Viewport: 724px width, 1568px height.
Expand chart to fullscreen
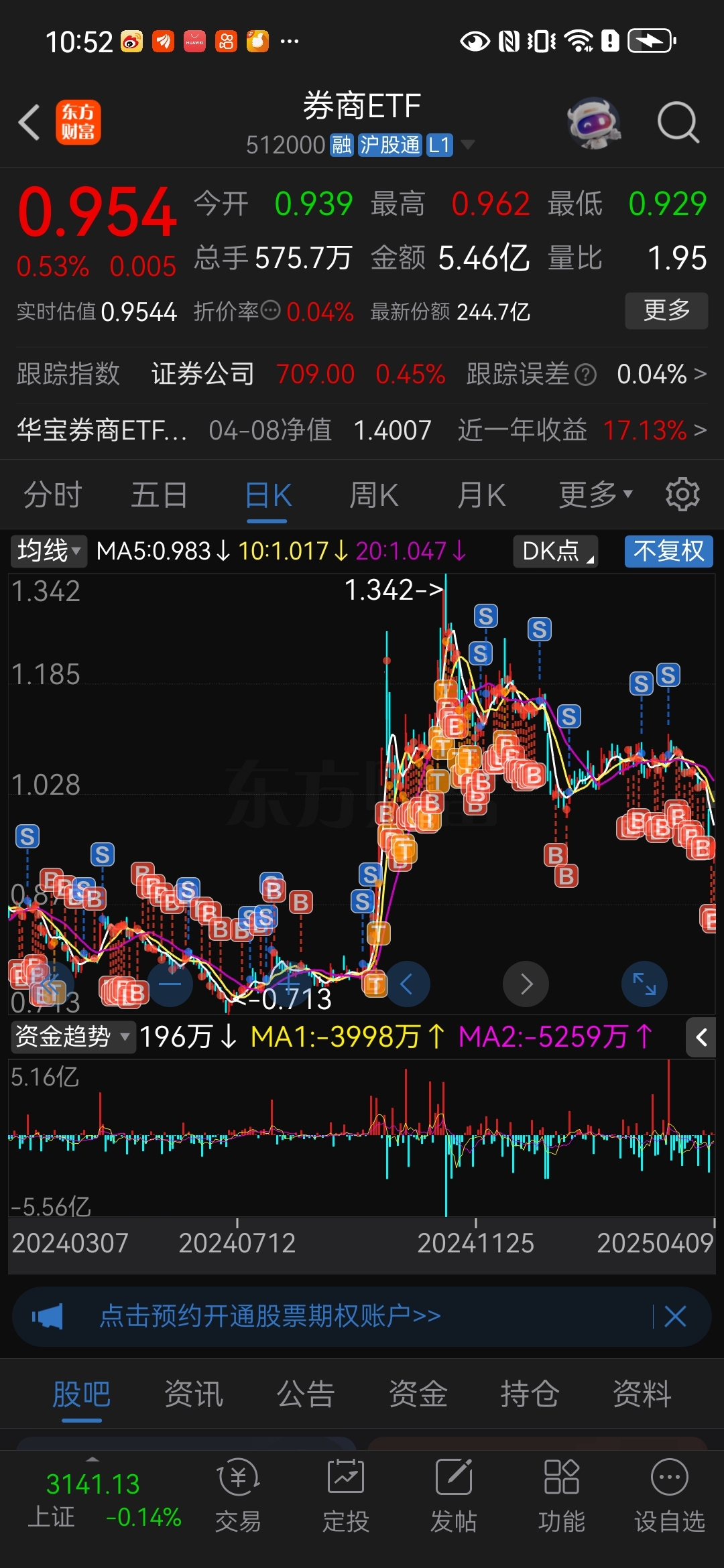(x=644, y=984)
